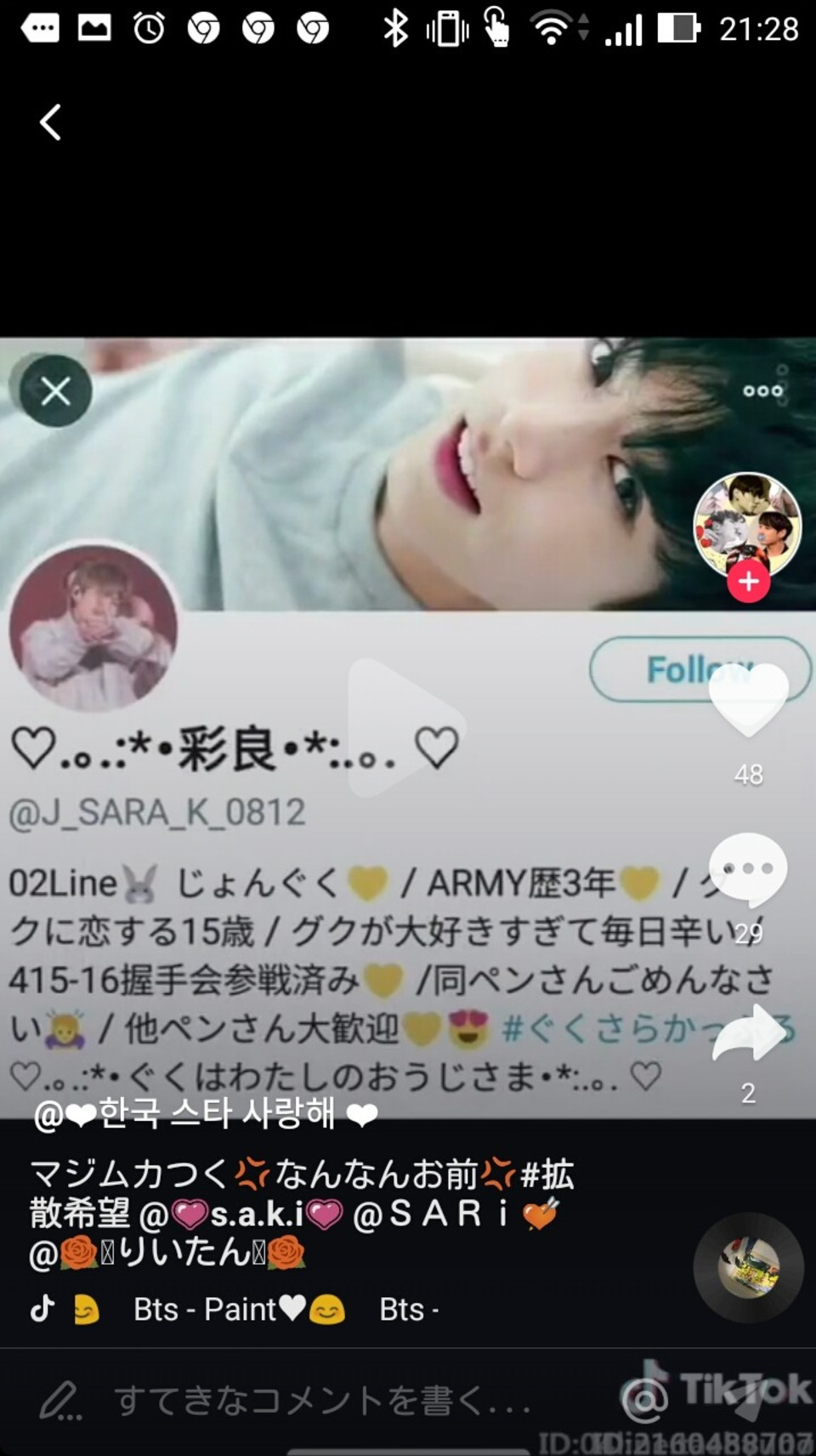Mention someone with the @ icon

pyautogui.click(x=644, y=1400)
